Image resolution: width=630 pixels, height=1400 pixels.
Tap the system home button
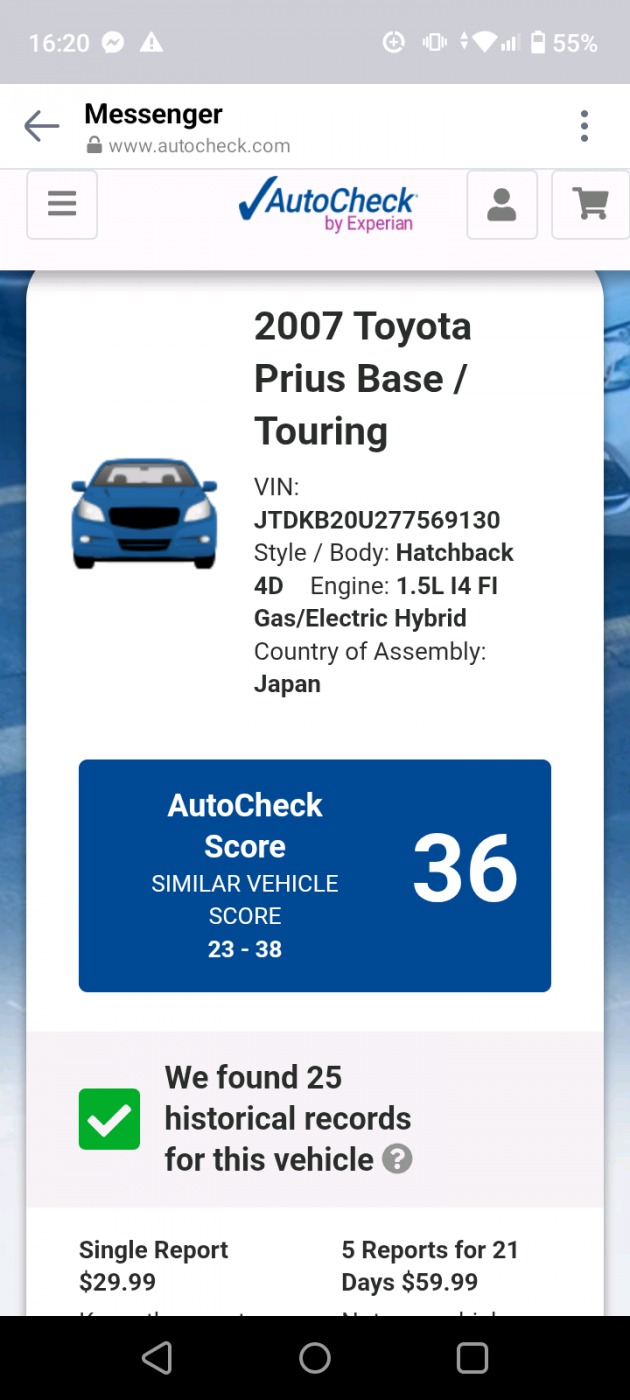pos(314,1357)
